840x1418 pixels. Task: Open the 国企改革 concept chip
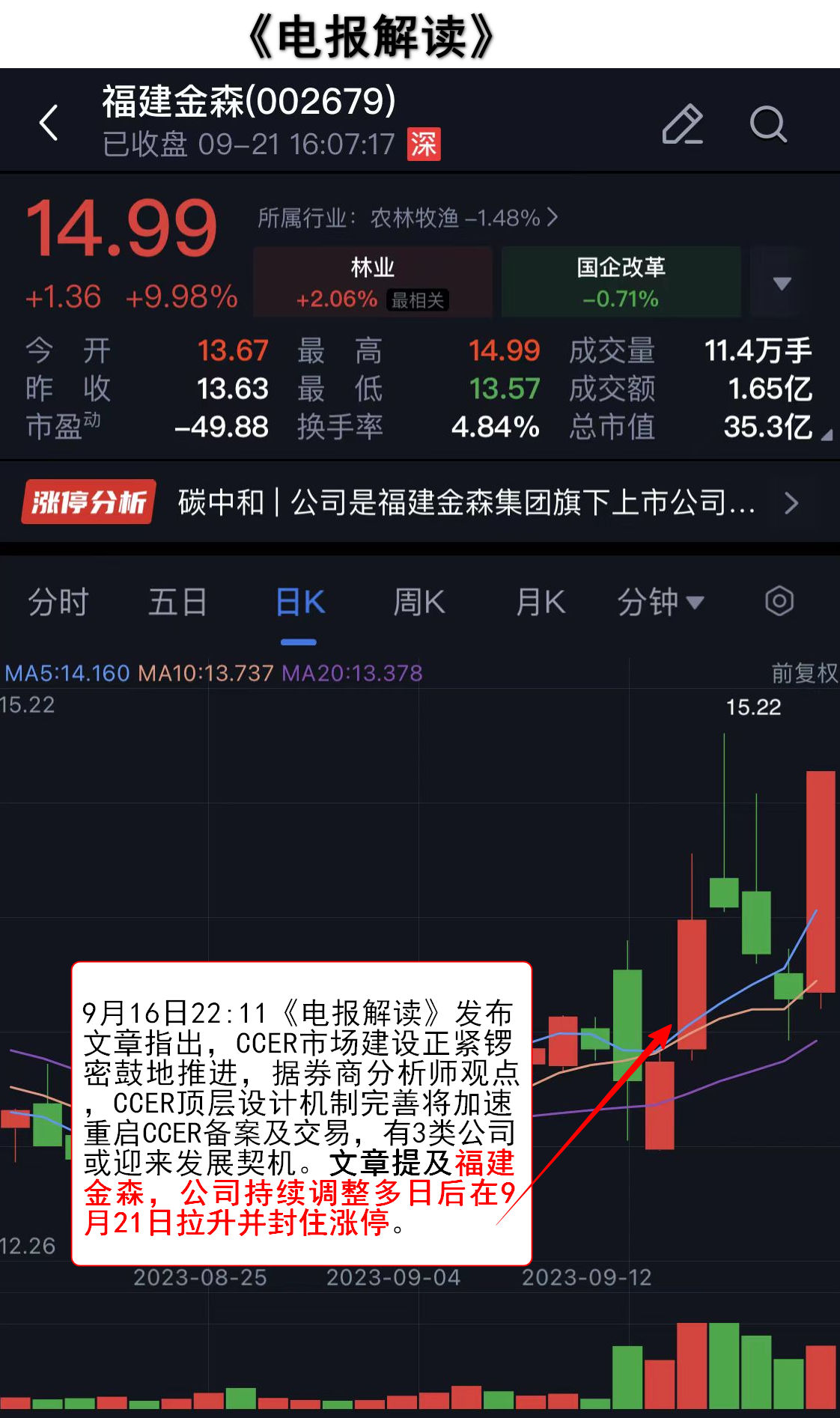point(621,282)
